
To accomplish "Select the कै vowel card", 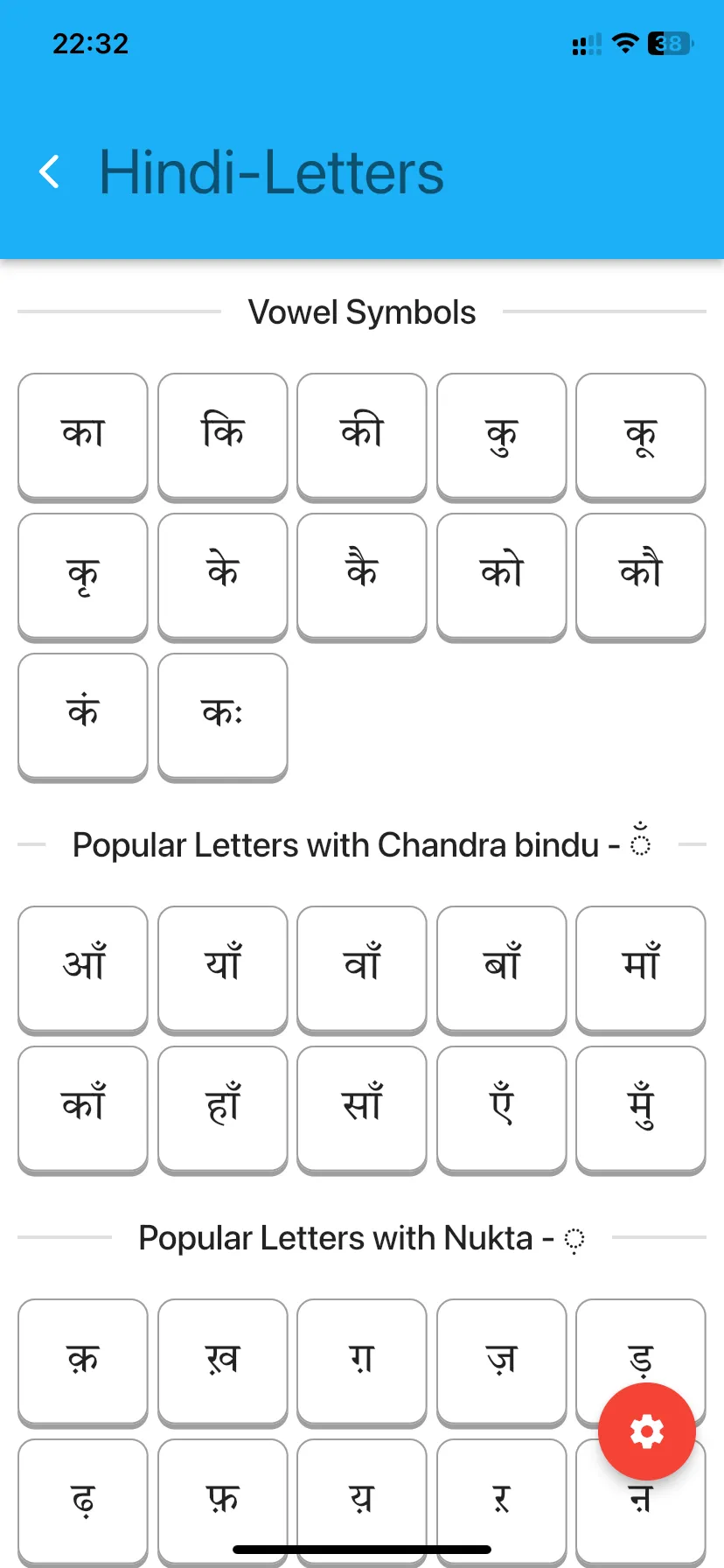I will [x=361, y=576].
